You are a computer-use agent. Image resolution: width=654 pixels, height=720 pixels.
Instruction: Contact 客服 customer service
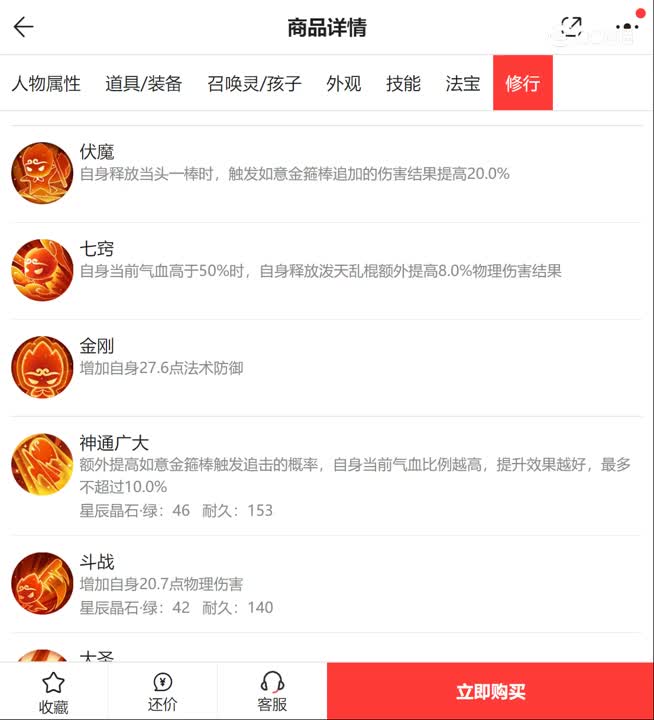click(272, 692)
